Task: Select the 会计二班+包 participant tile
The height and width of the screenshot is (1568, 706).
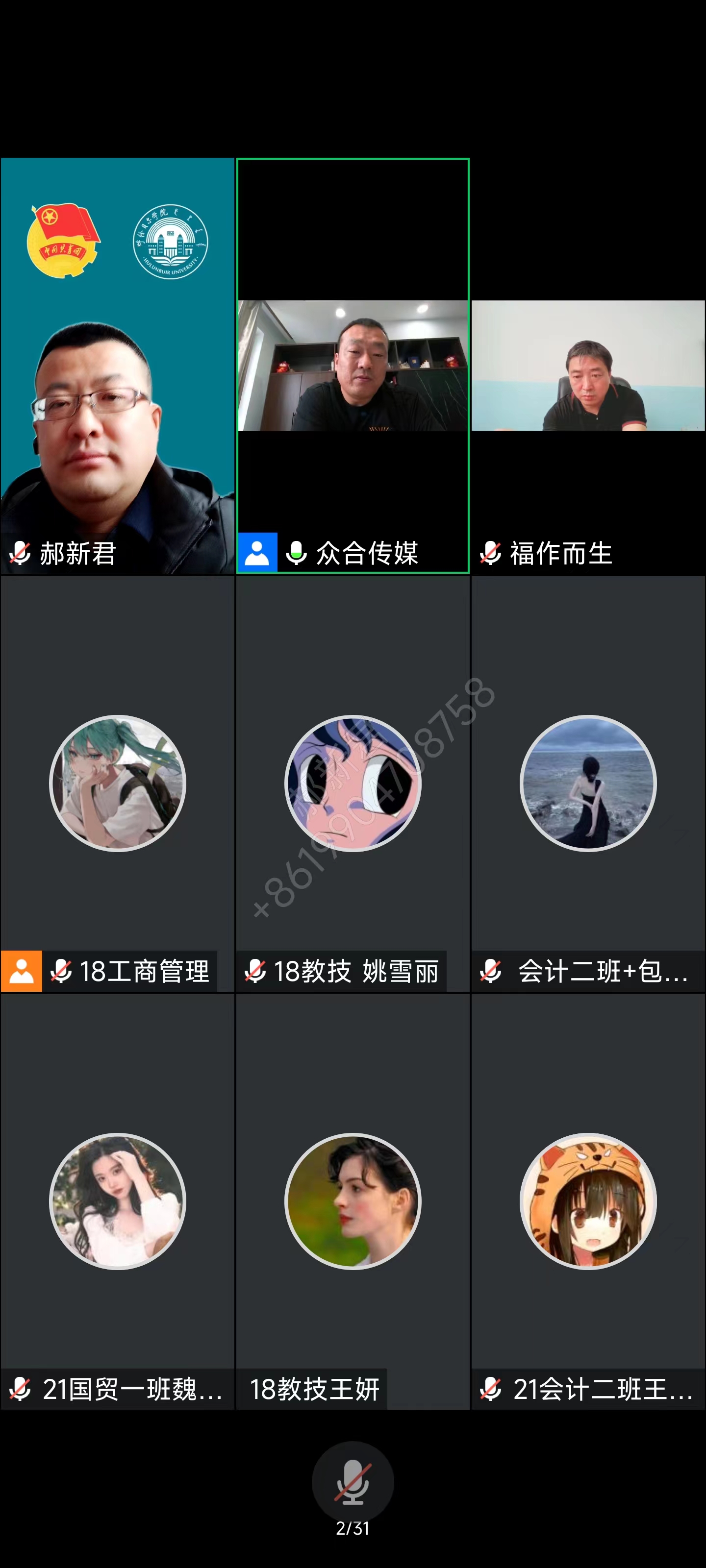Action: (x=588, y=784)
